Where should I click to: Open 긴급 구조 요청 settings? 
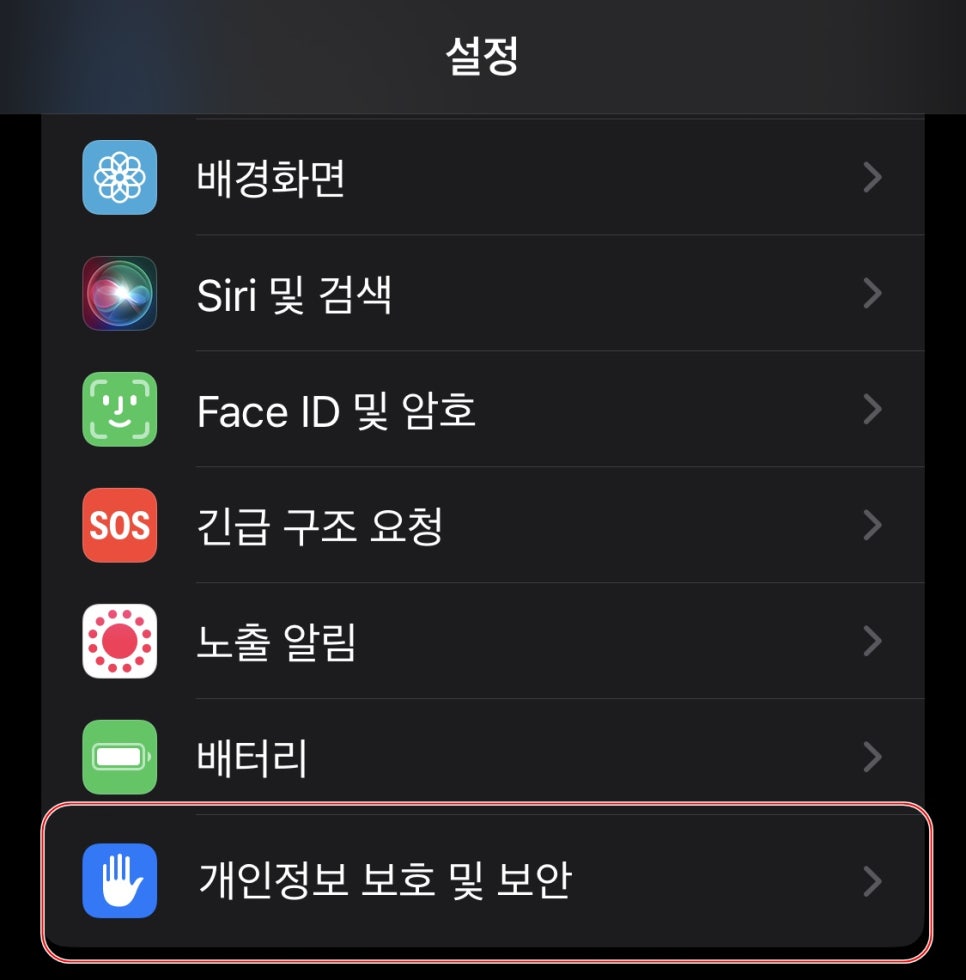483,526
